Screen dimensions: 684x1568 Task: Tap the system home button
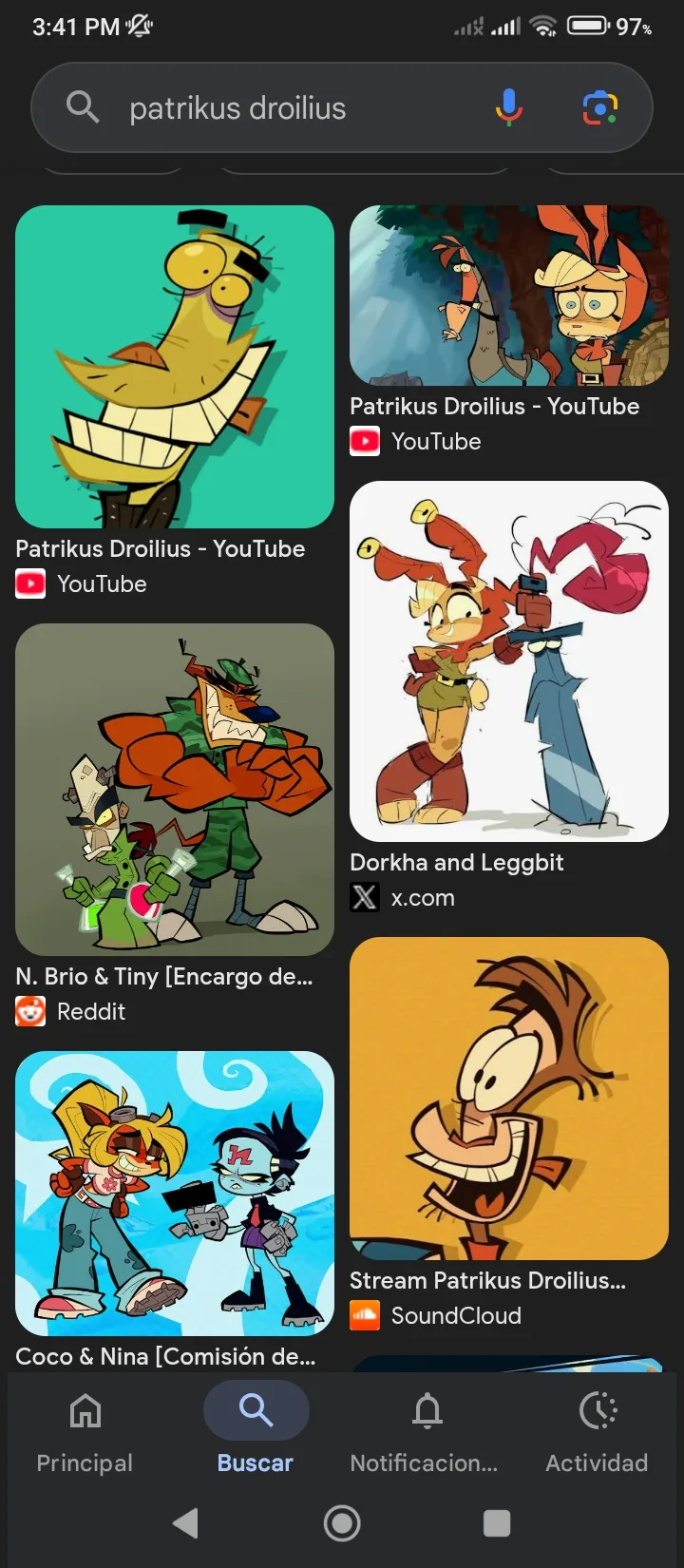point(342,1523)
